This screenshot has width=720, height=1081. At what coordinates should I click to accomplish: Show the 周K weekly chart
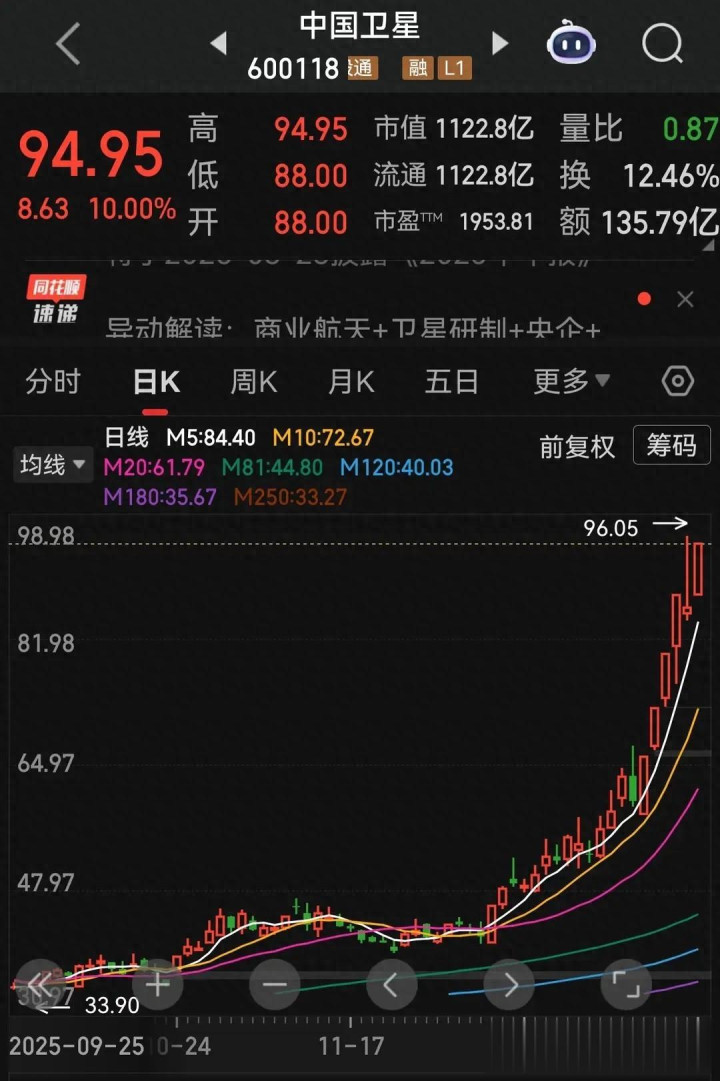click(253, 381)
